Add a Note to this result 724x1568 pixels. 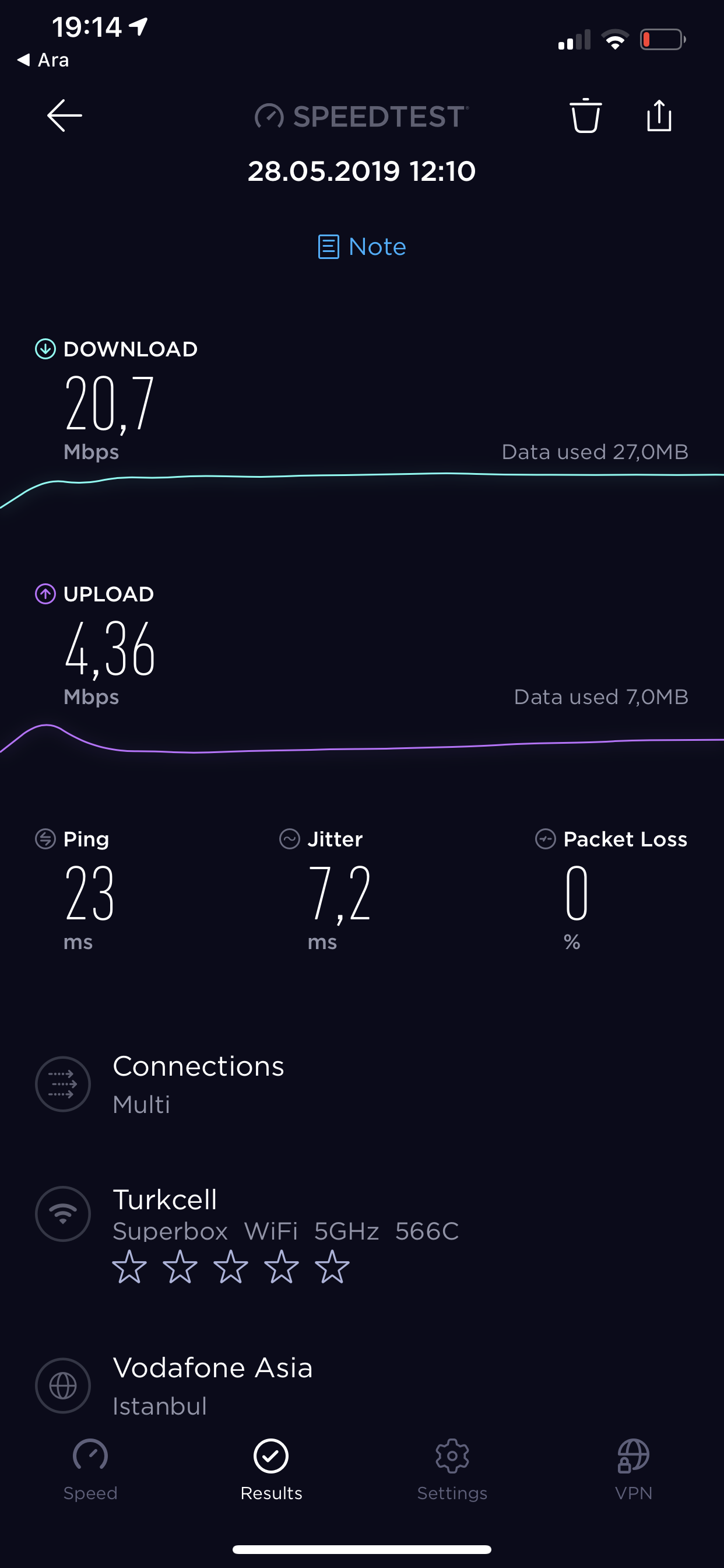coord(362,247)
